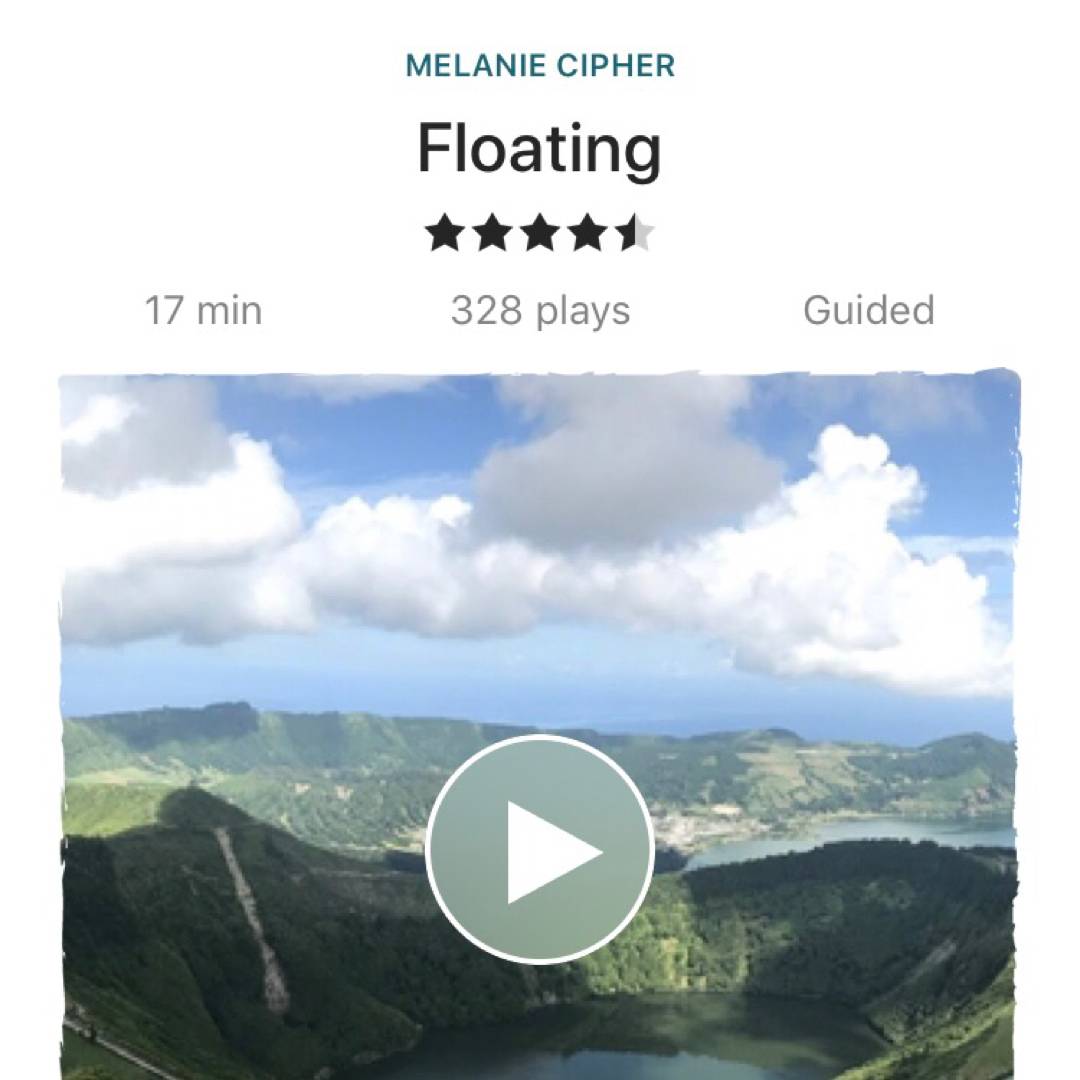View ratings for the Floating meditation
1080x1080 pixels.
click(540, 234)
